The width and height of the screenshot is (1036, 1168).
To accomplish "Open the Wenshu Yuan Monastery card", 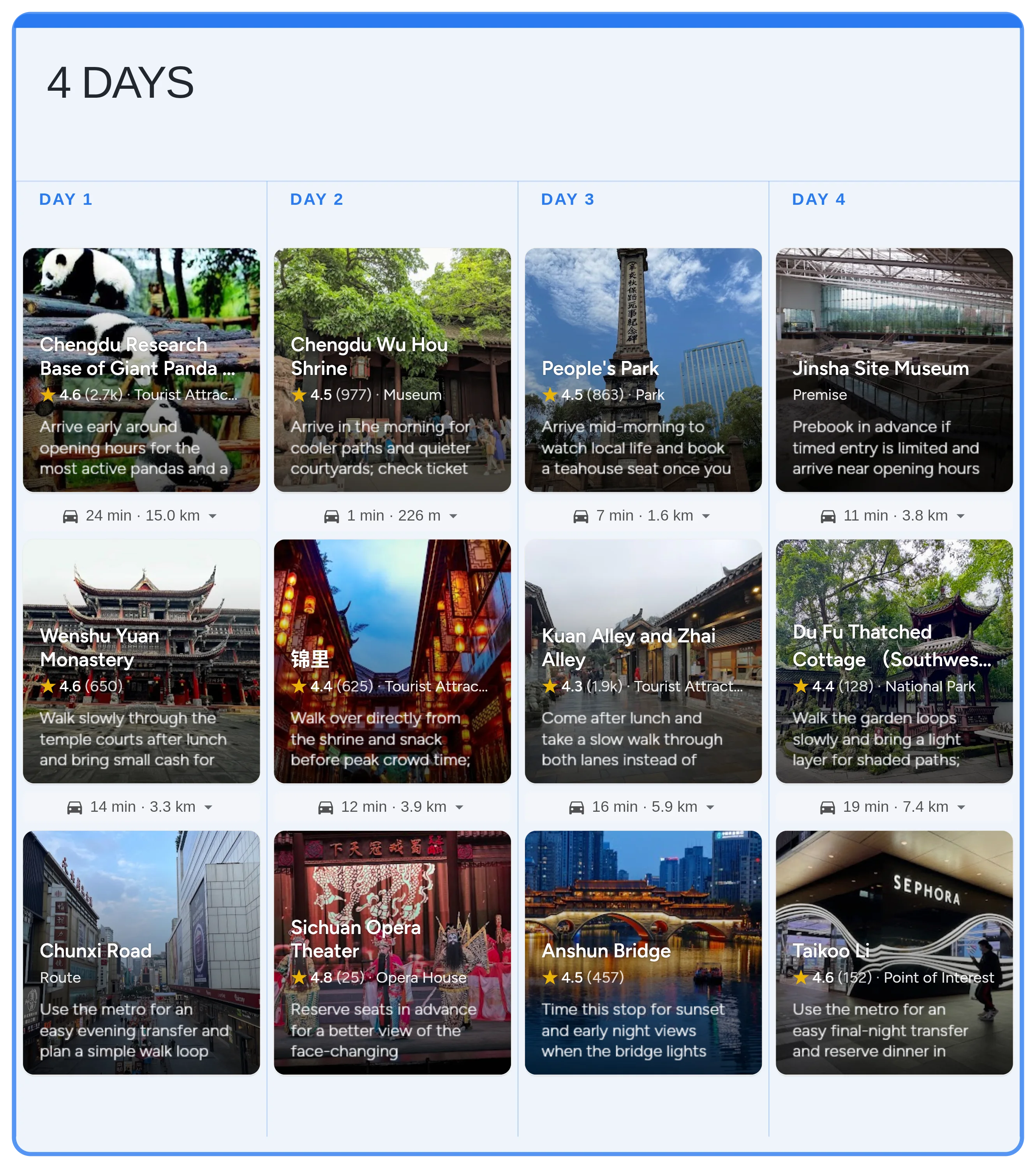I will point(141,661).
